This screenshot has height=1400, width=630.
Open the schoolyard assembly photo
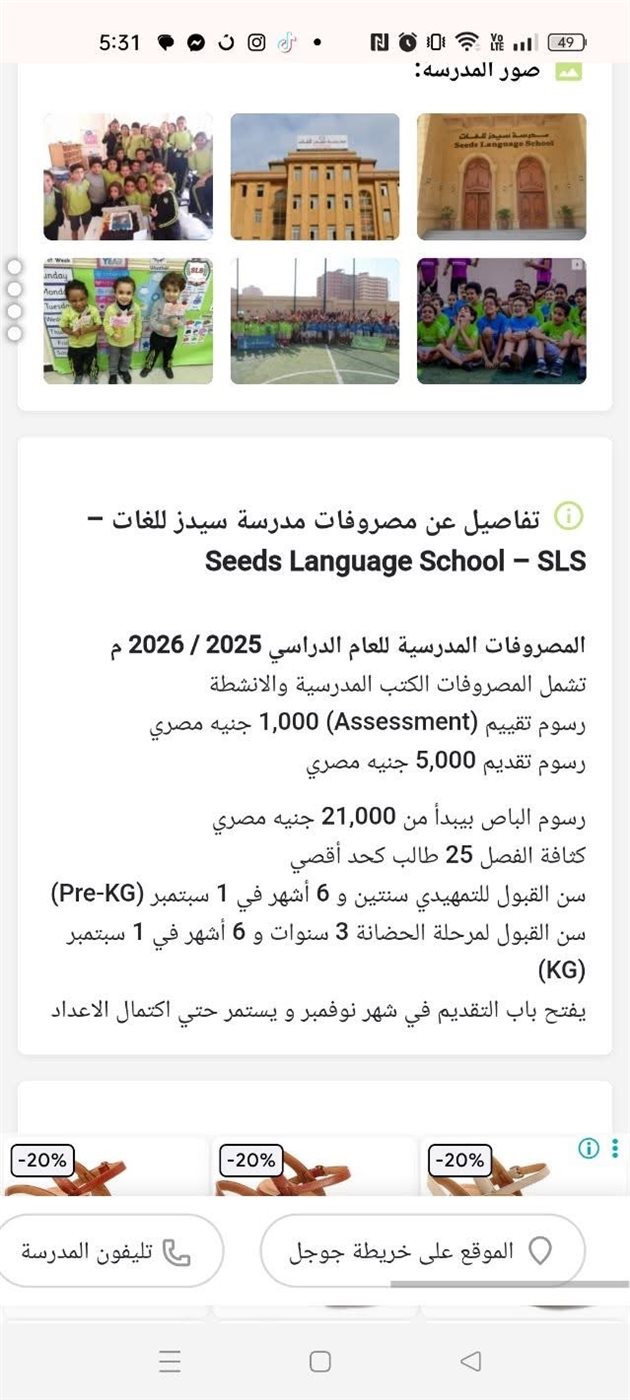315,321
